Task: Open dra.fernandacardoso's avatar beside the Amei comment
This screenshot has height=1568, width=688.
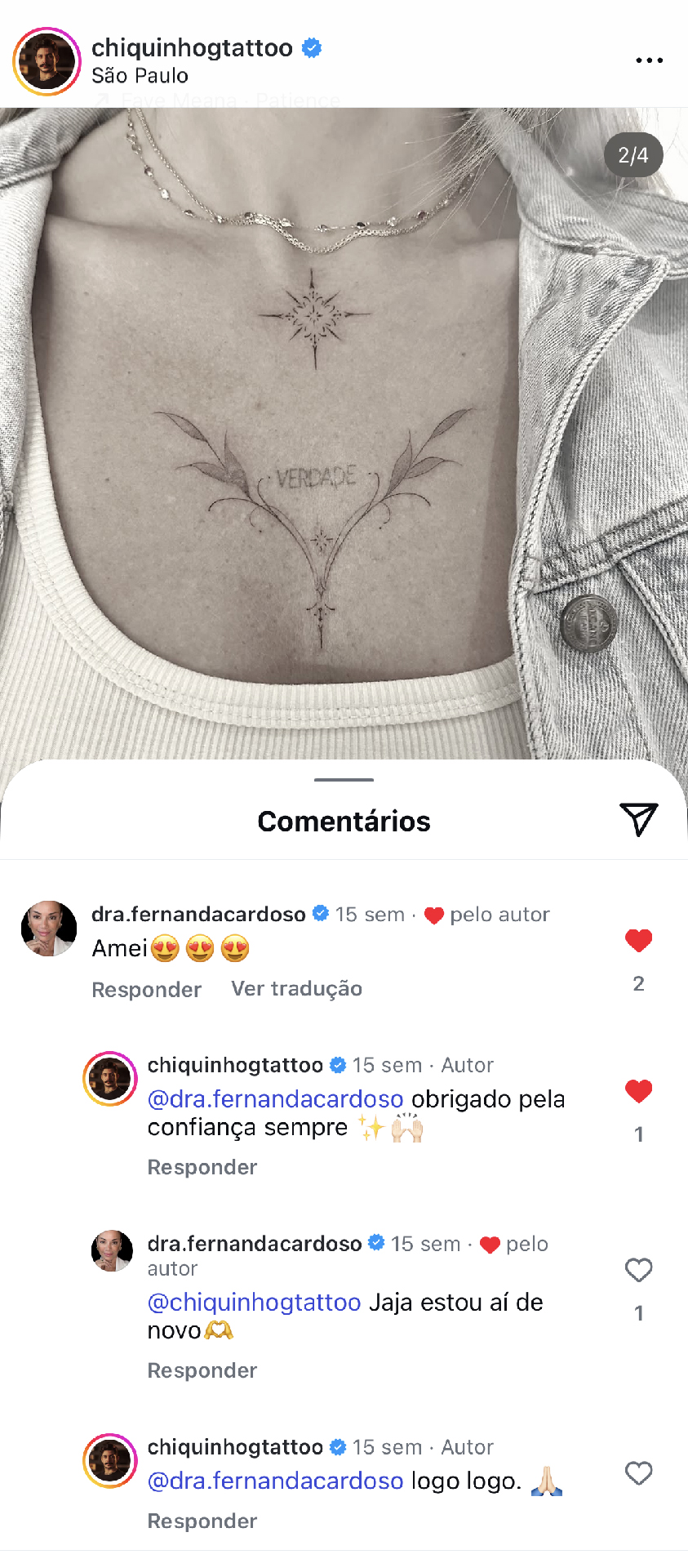Action: (x=49, y=929)
